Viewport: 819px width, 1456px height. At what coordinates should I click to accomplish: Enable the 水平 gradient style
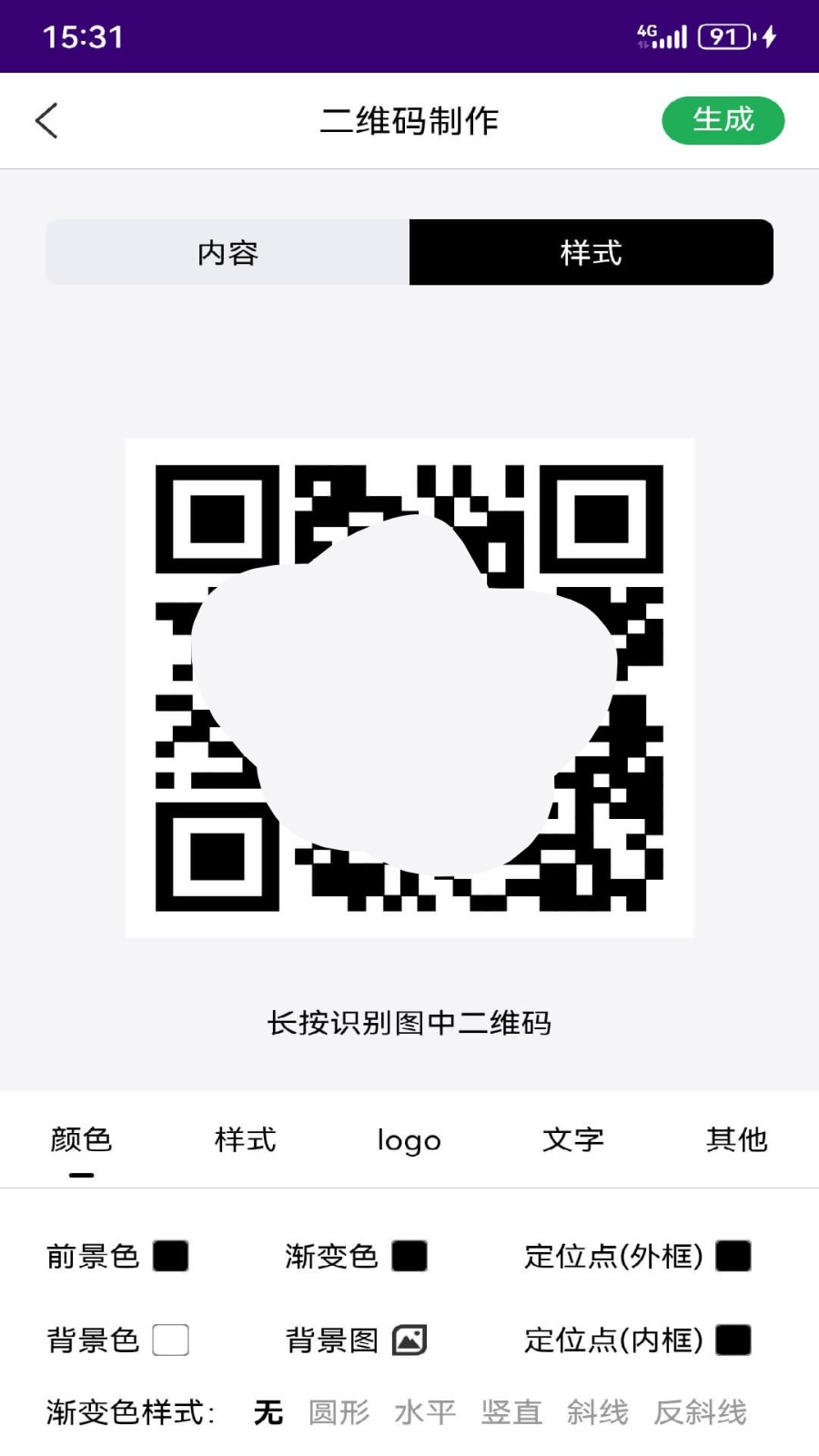click(427, 1412)
